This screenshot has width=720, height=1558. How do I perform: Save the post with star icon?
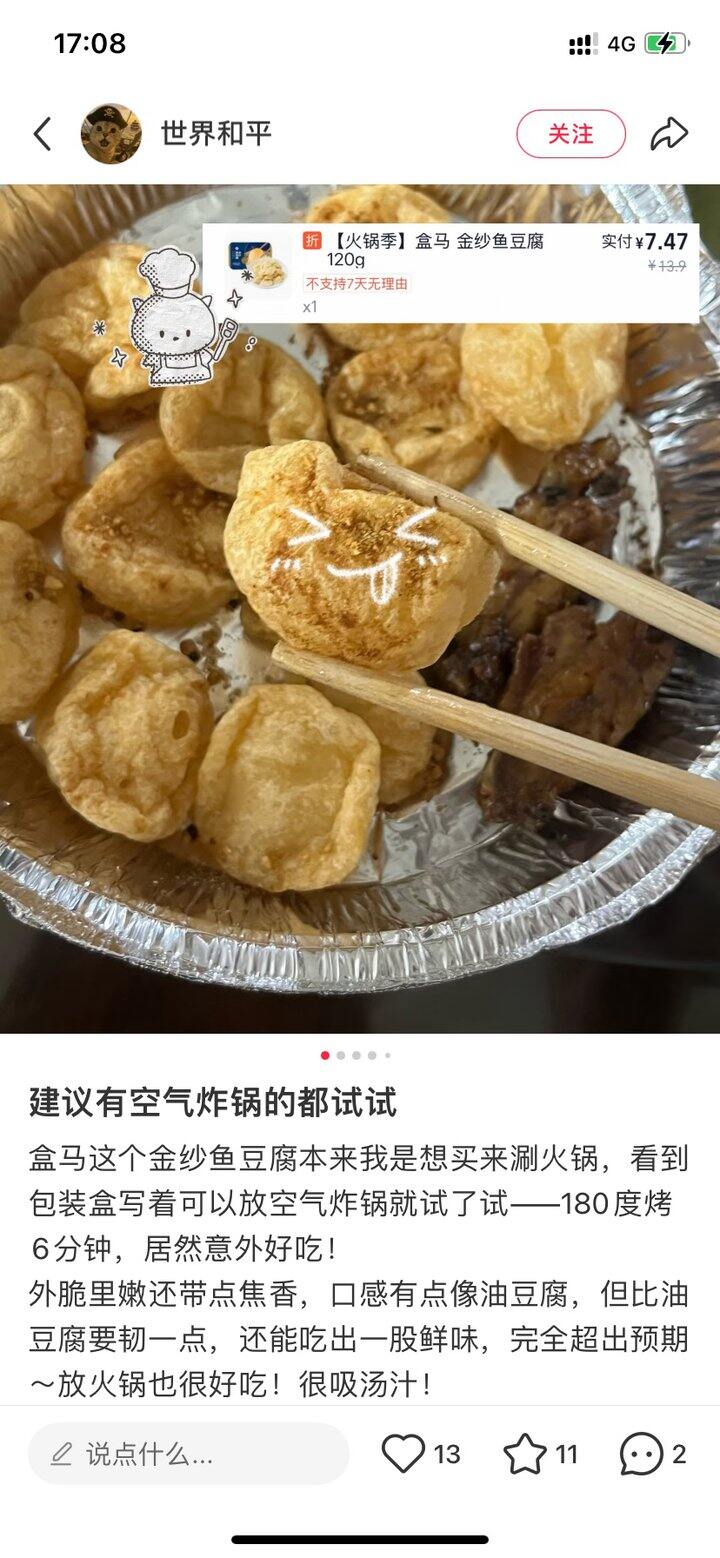pos(525,1453)
